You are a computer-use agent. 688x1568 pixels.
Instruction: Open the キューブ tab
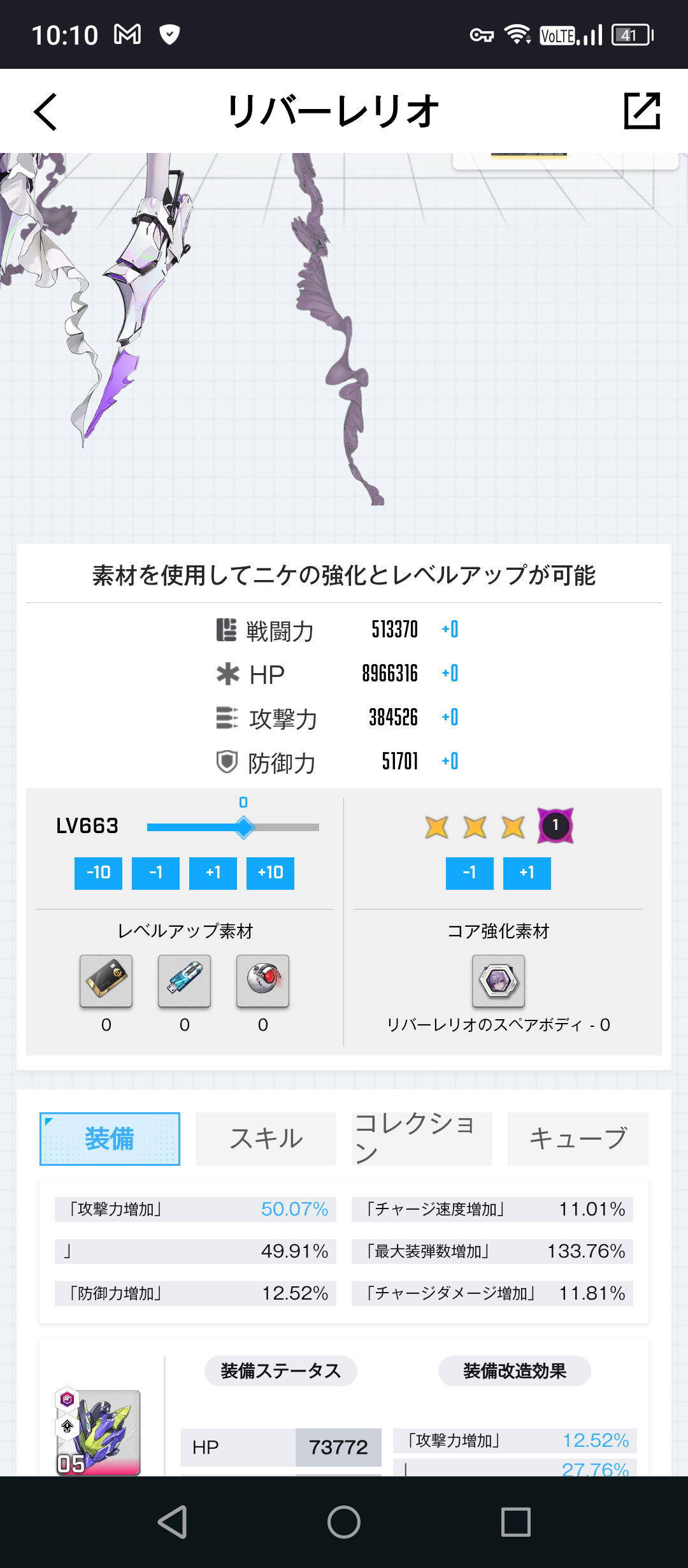tap(578, 1139)
